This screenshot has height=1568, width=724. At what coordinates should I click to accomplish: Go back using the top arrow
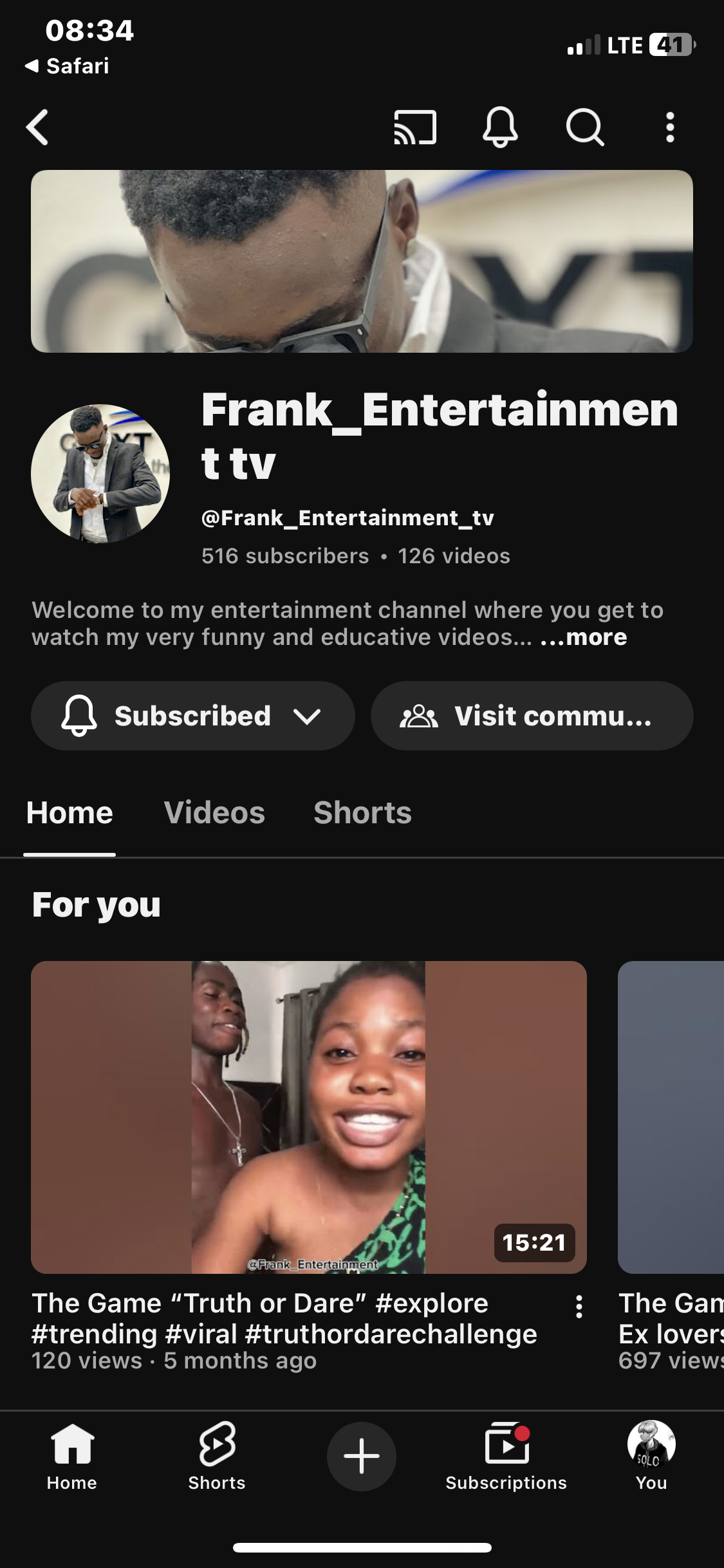pos(38,127)
